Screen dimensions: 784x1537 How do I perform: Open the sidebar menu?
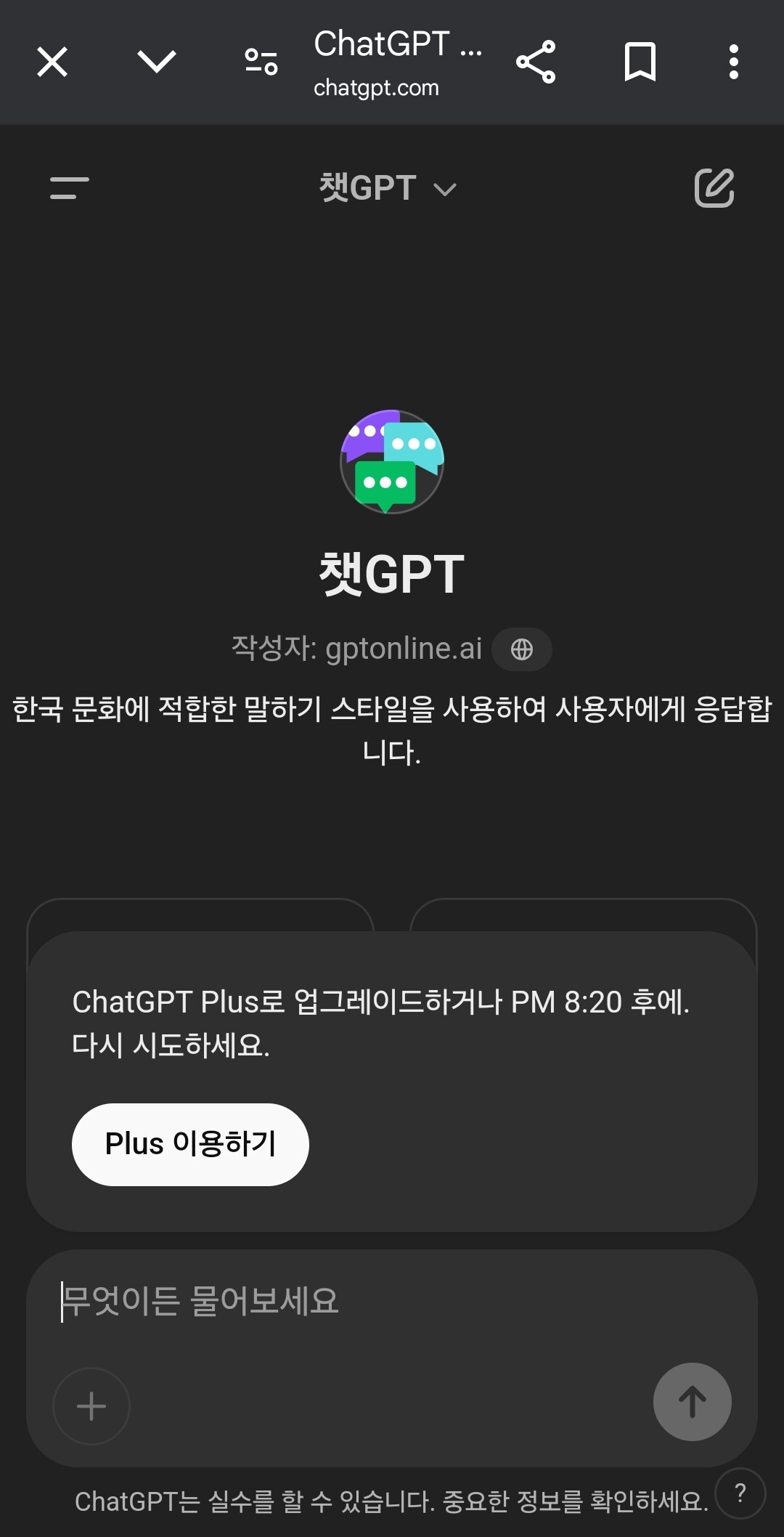70,188
